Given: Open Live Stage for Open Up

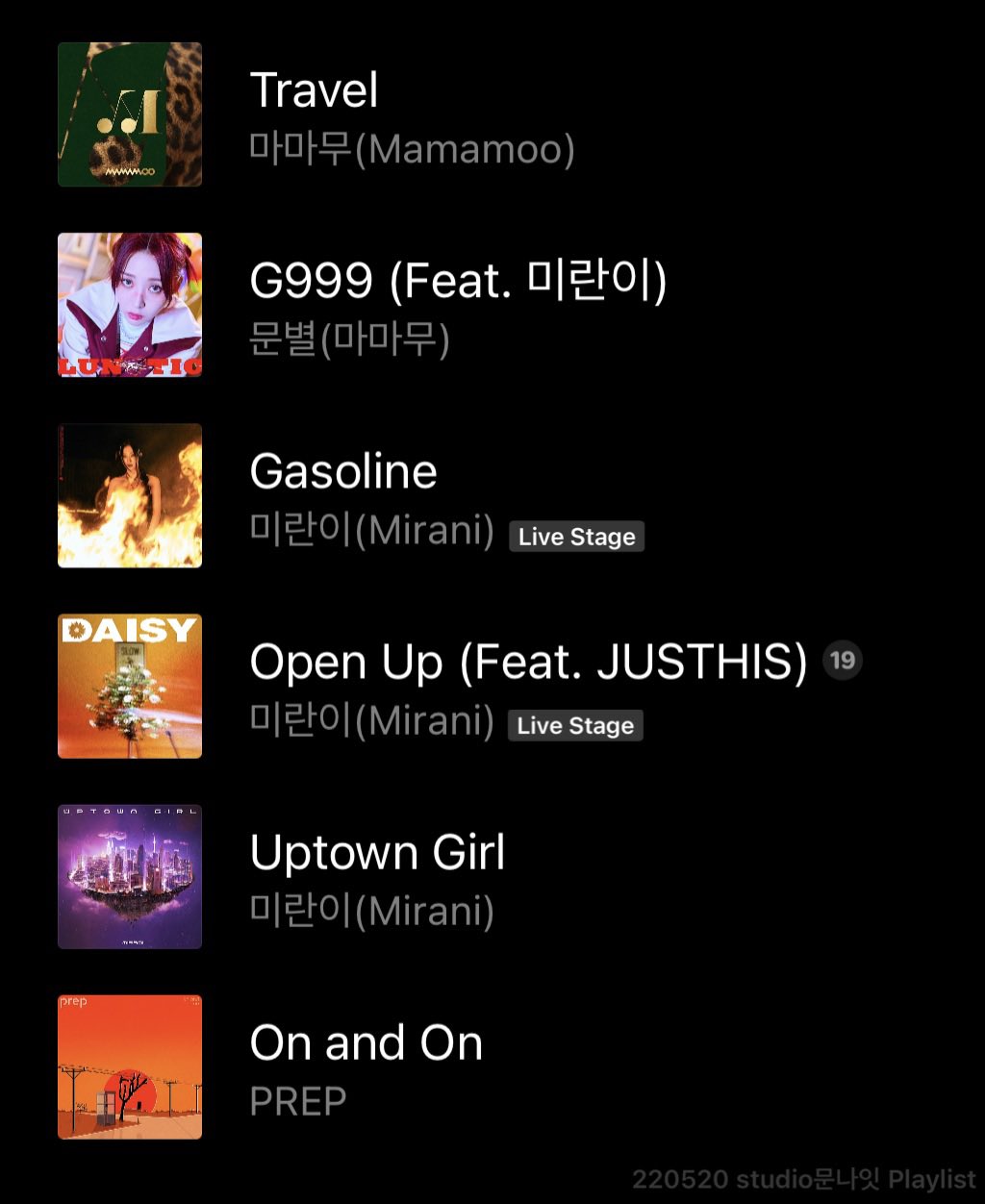Looking at the screenshot, I should (575, 726).
